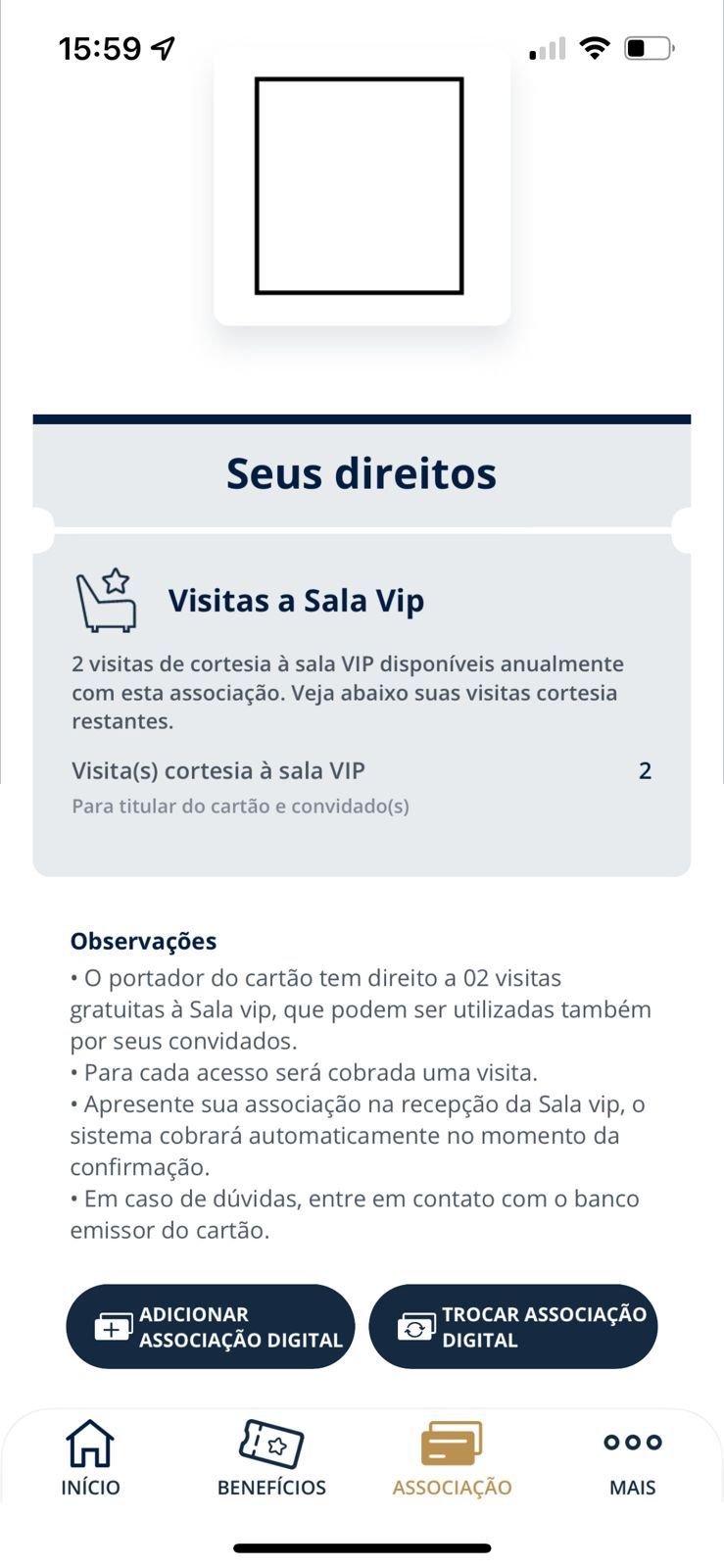This screenshot has height=1568, width=724.
Task: Switch to the Associação tab
Action: click(x=452, y=1458)
